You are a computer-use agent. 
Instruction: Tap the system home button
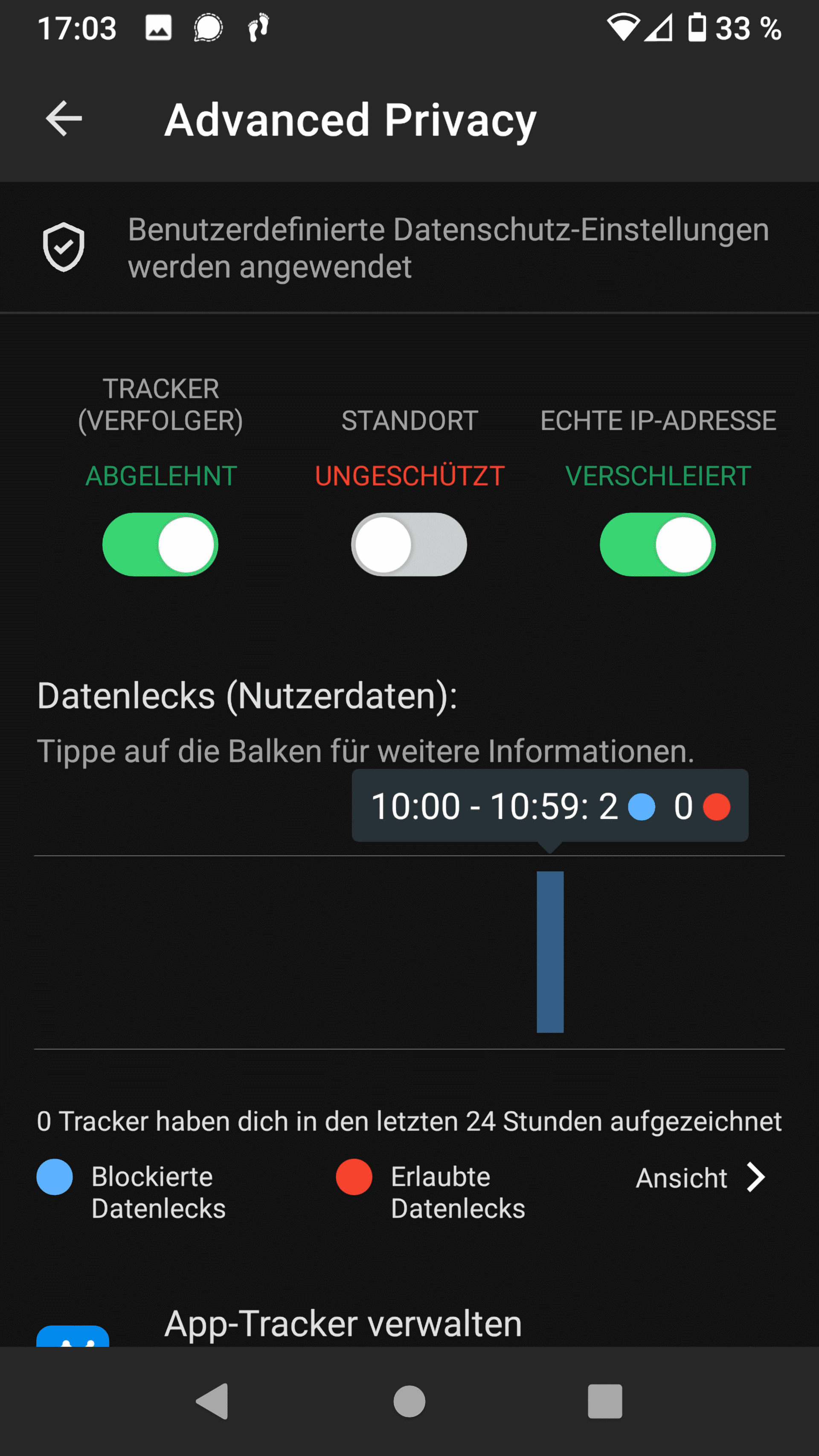[409, 1401]
